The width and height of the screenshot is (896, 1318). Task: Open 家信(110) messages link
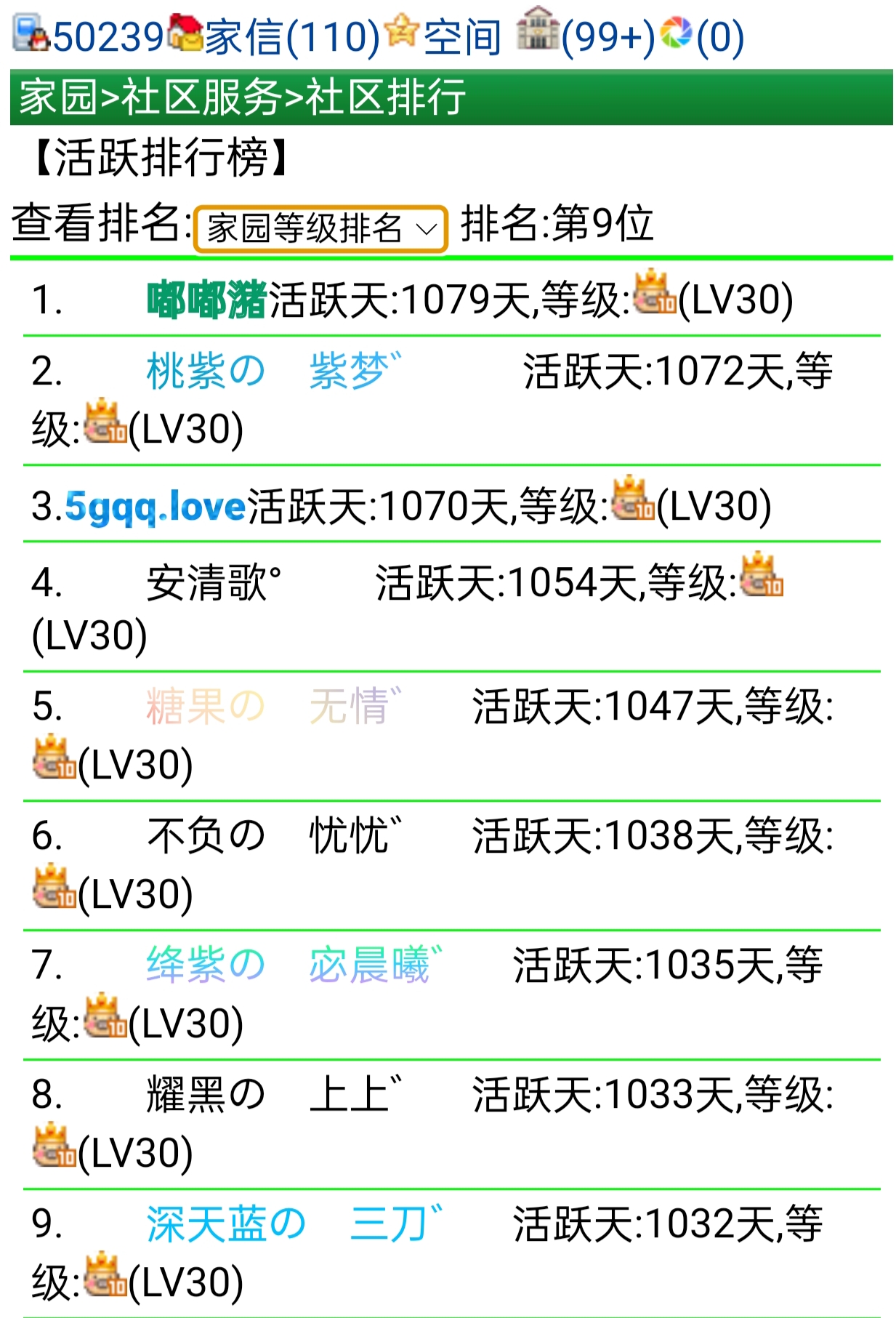[x=291, y=36]
